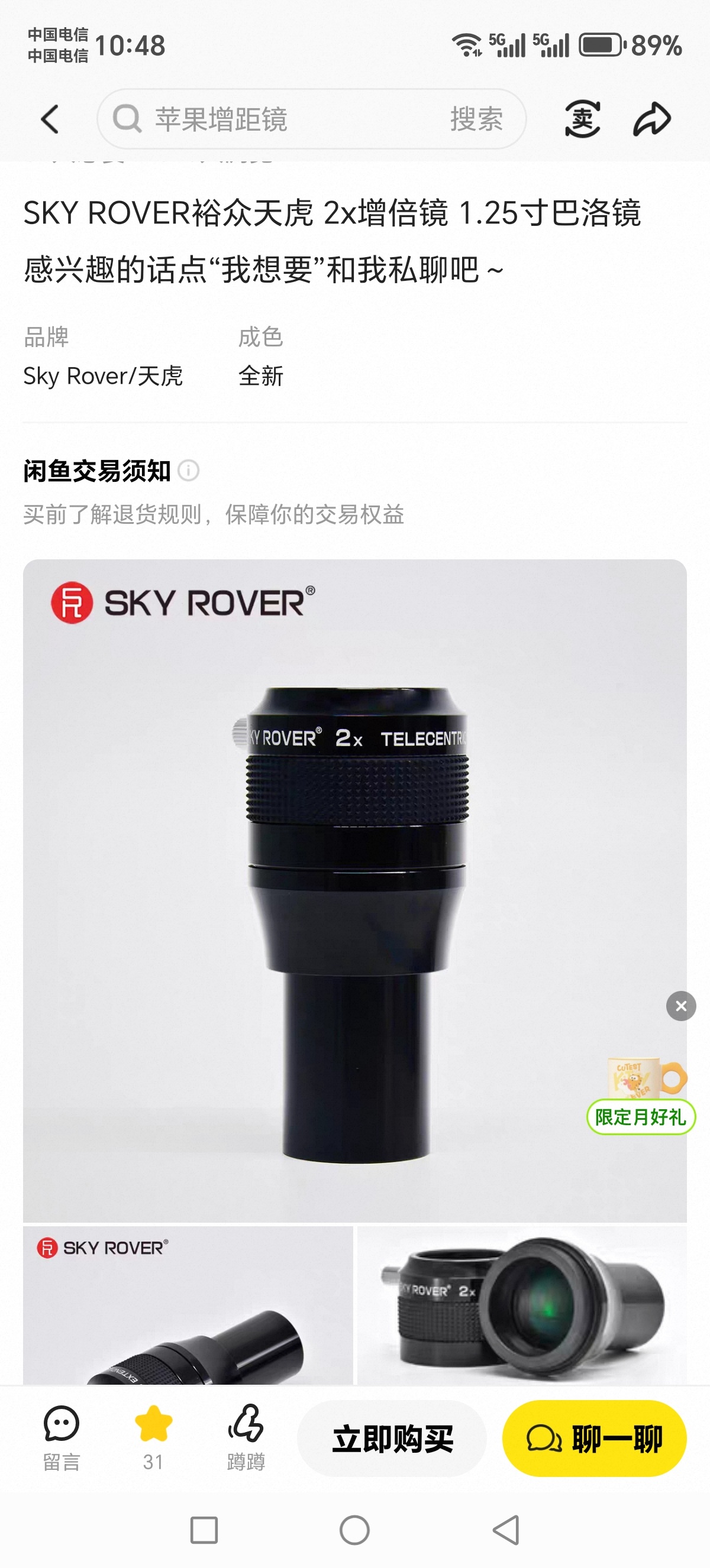This screenshot has width=710, height=1568.
Task: Share this listing
Action: [x=652, y=119]
